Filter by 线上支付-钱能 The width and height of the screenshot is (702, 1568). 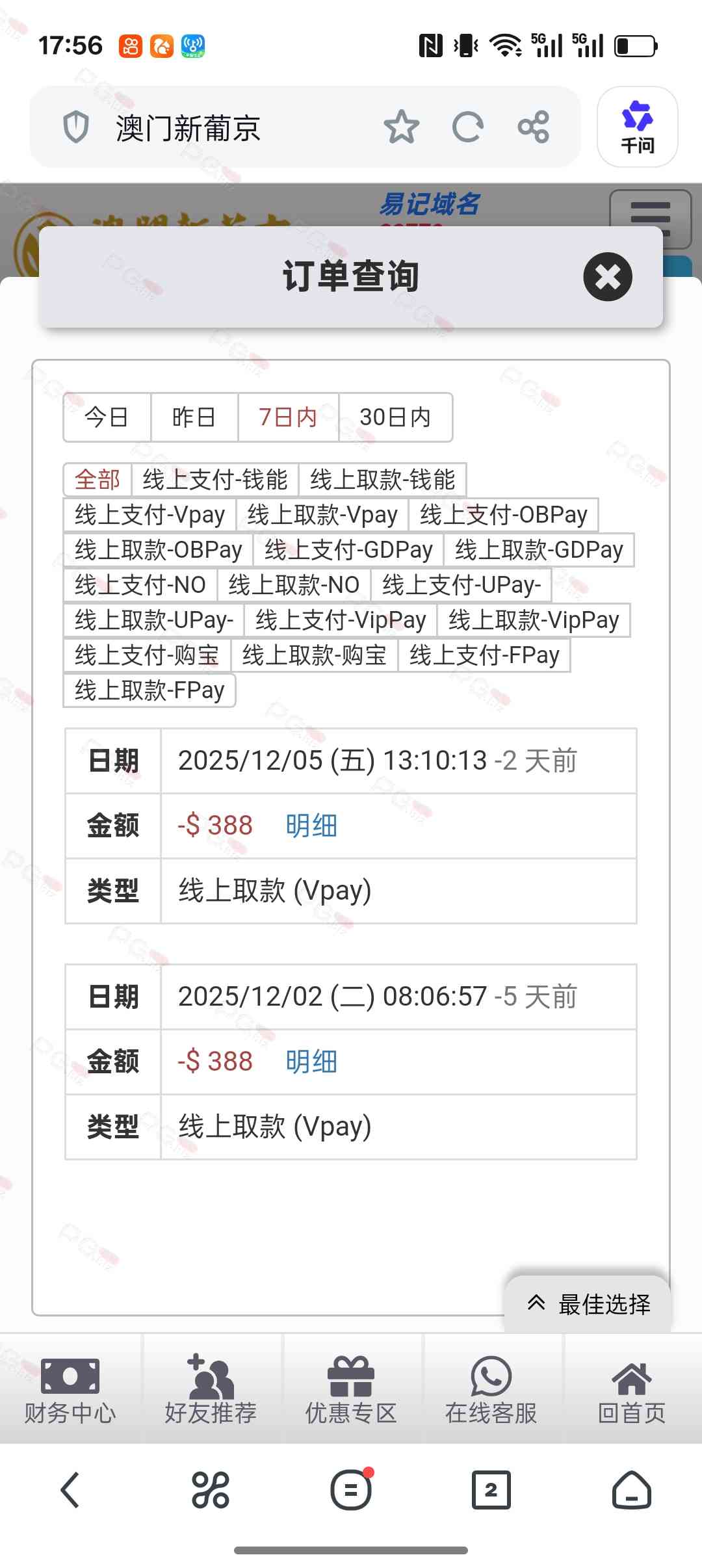pyautogui.click(x=214, y=480)
